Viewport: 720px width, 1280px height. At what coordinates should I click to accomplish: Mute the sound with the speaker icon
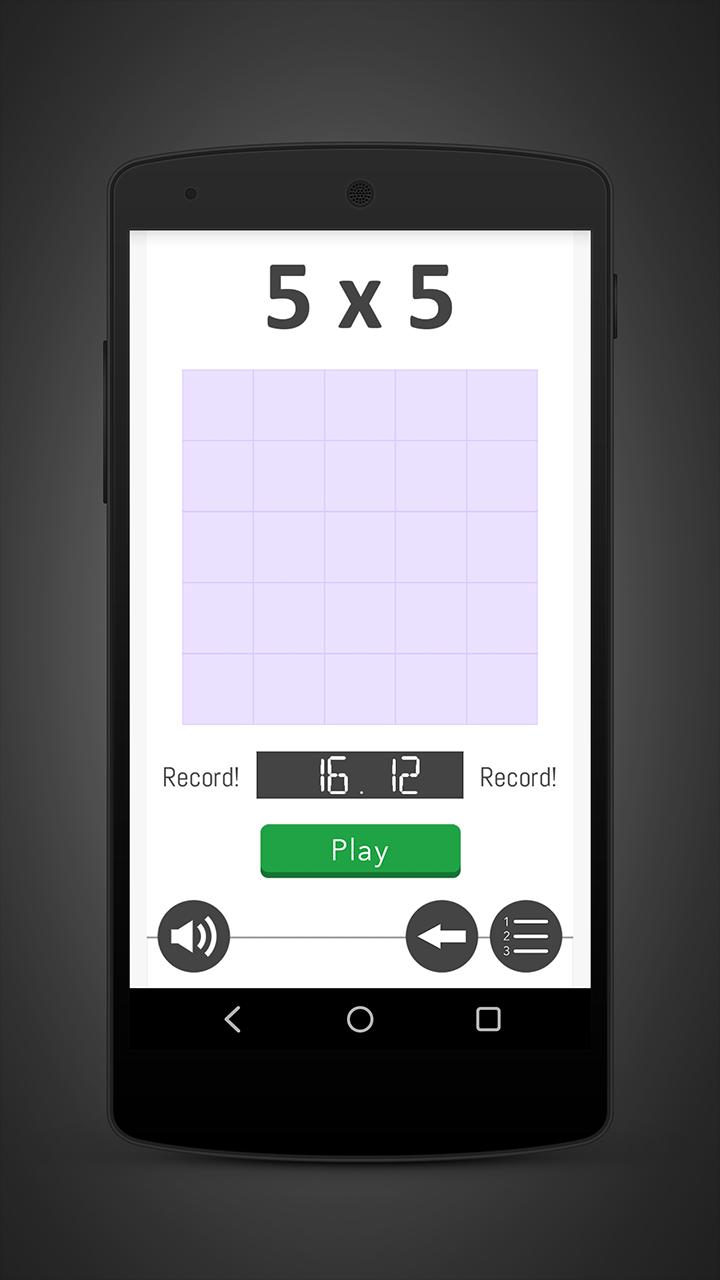coord(194,937)
